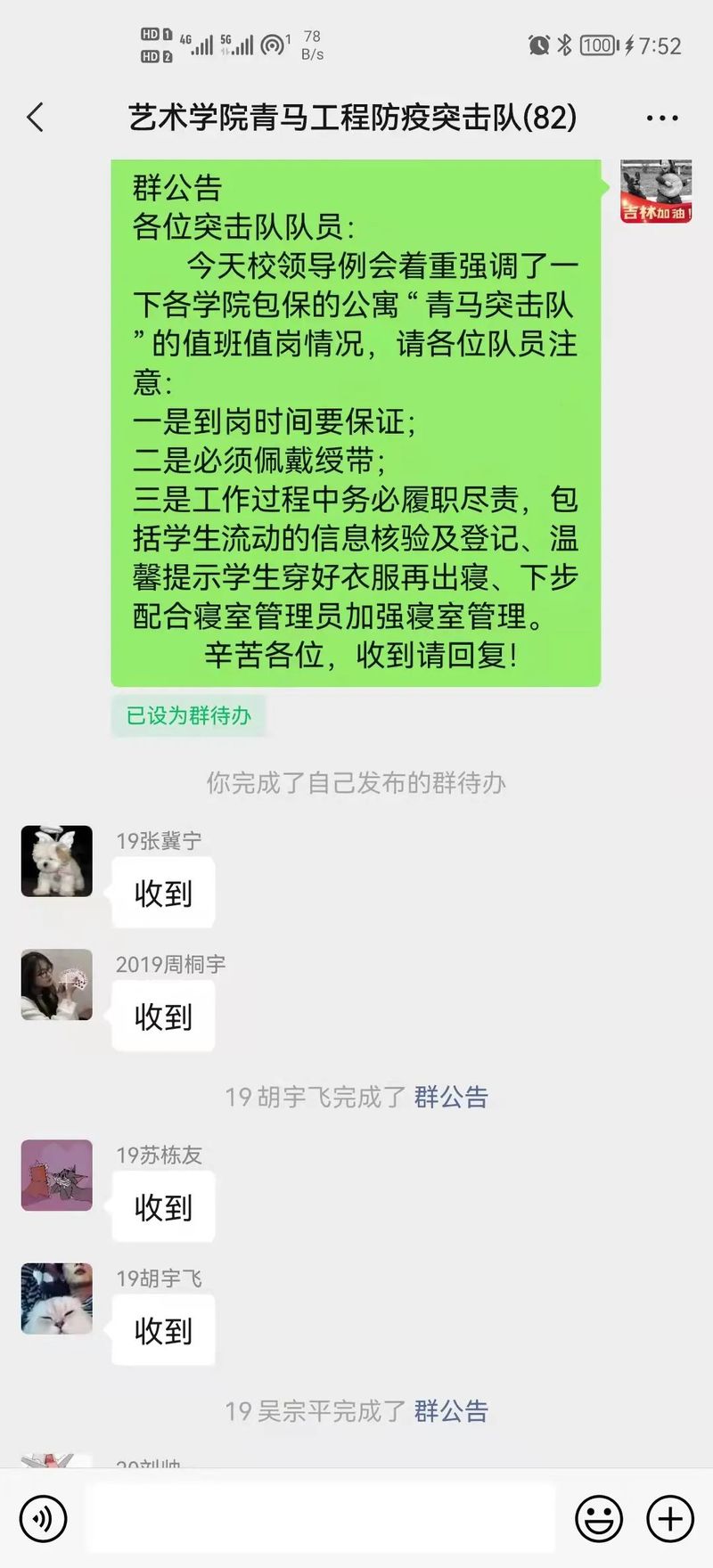Open my own avatar beside the announcement

coord(656,192)
